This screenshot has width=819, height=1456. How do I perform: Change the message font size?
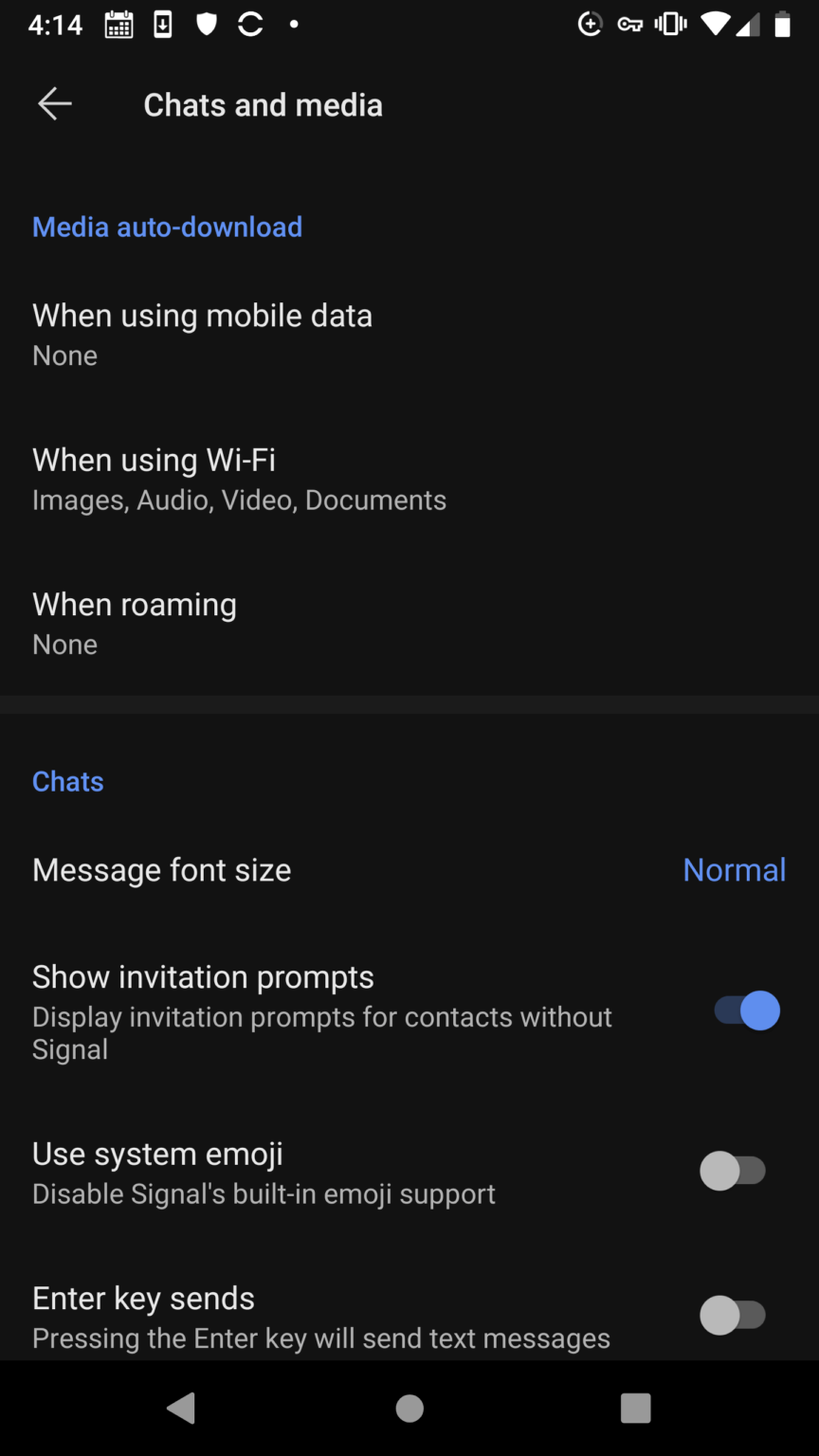[409, 870]
